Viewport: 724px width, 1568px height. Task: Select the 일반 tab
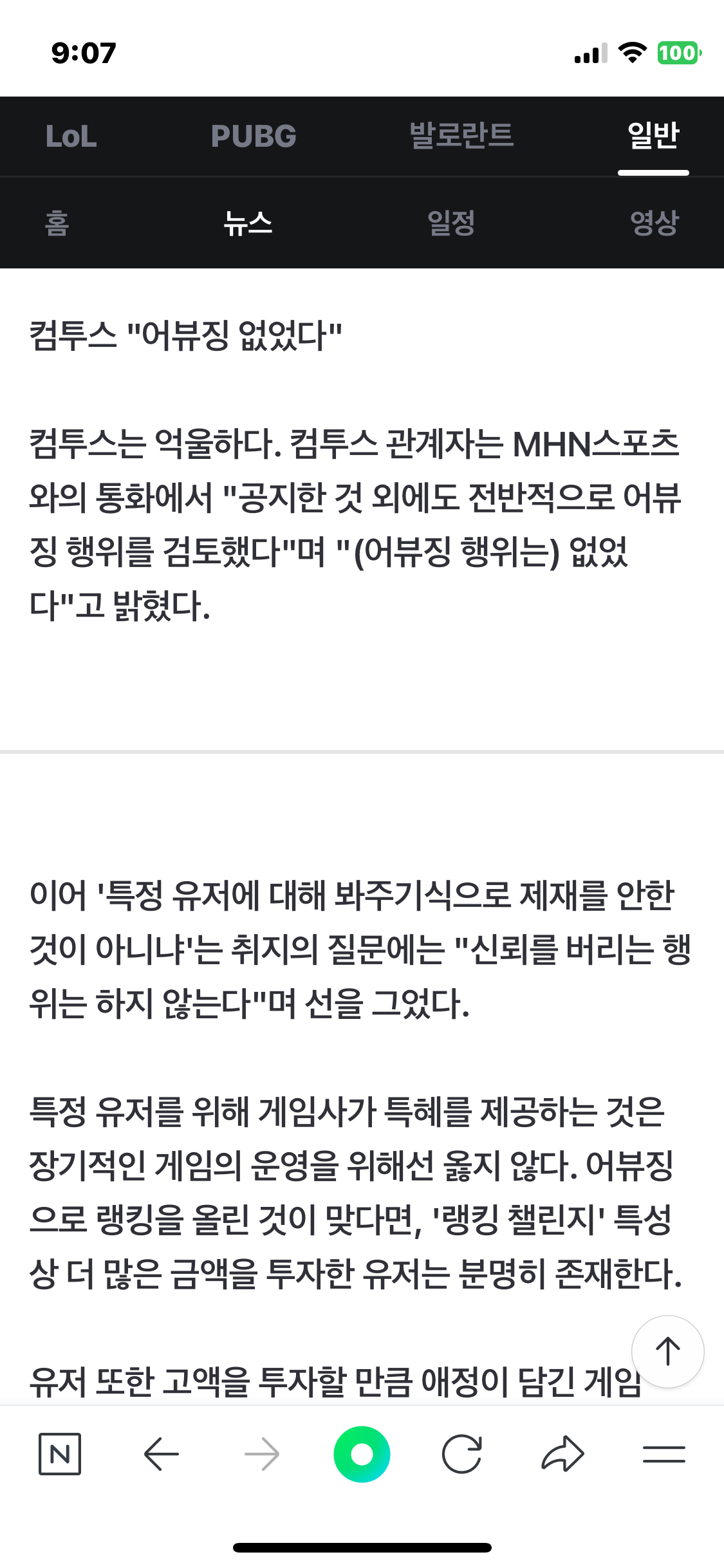click(x=653, y=136)
